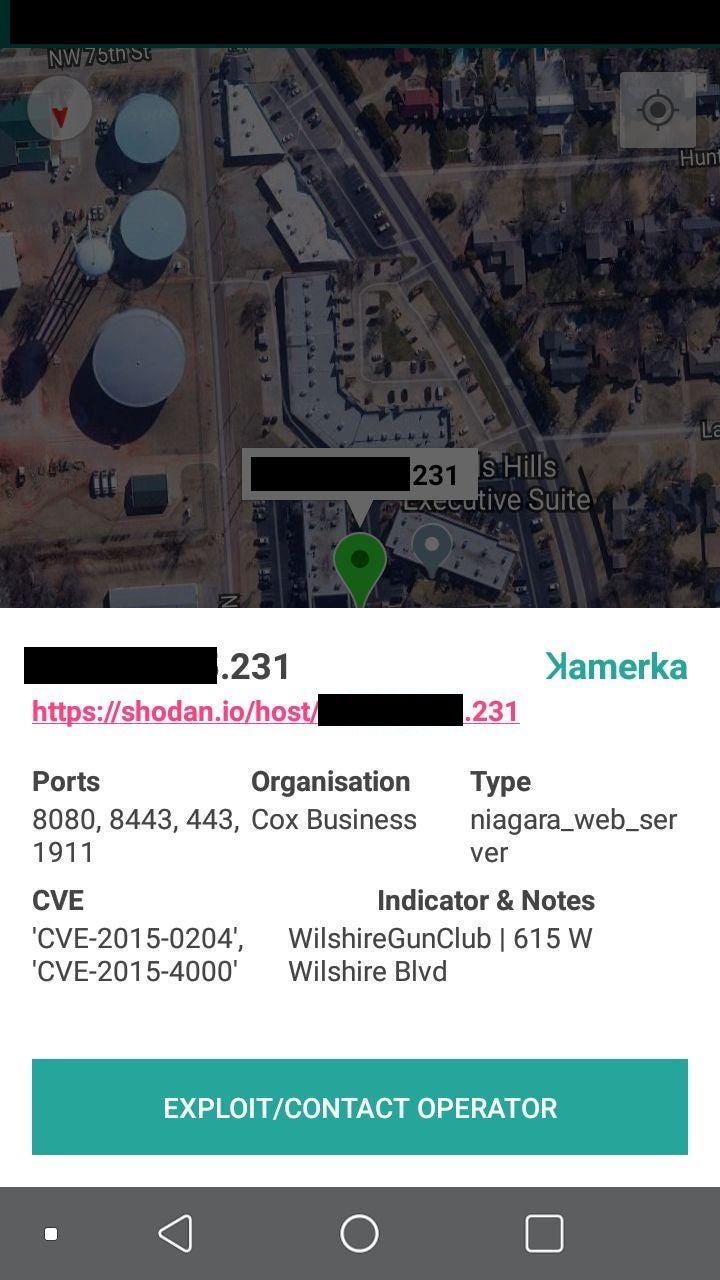
Task: Open the shodan.io host link
Action: coord(275,711)
